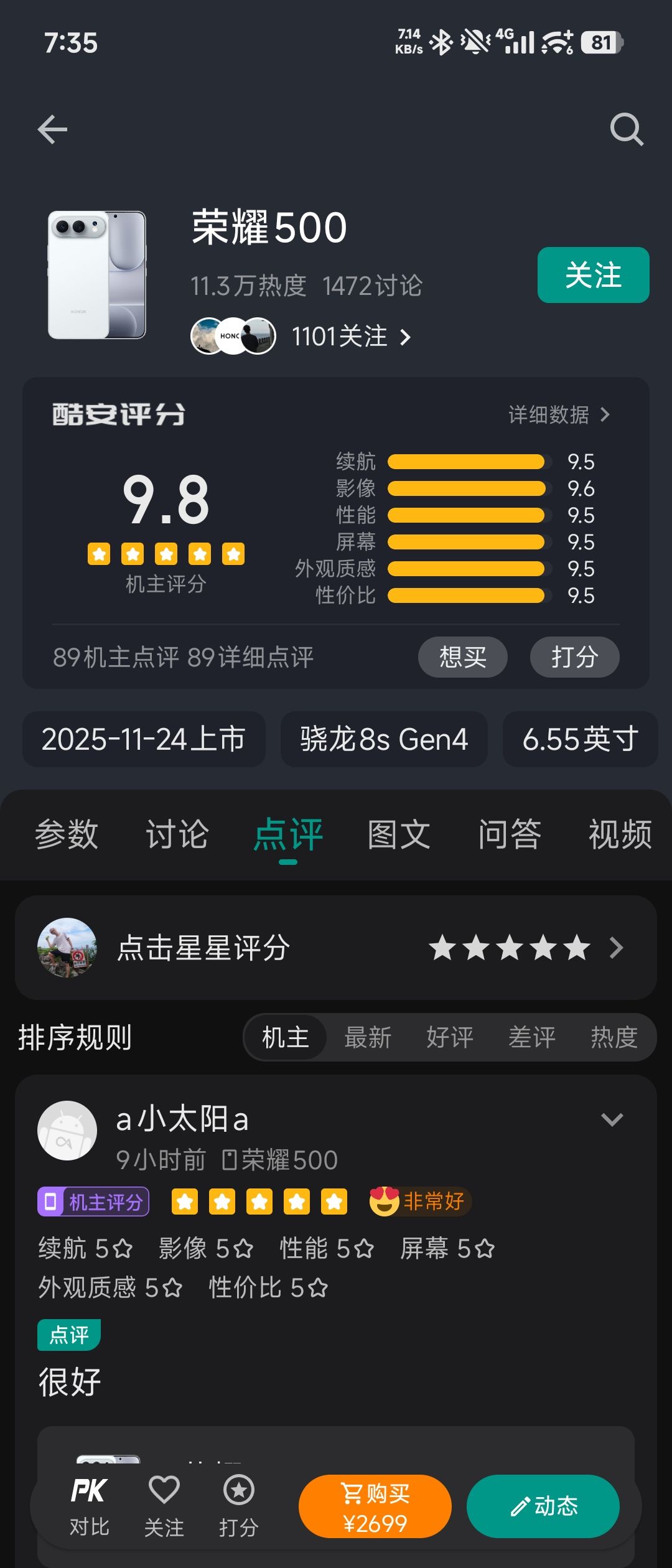This screenshot has width=672, height=1568.
Task: Switch to the 讨论 tab
Action: [177, 834]
